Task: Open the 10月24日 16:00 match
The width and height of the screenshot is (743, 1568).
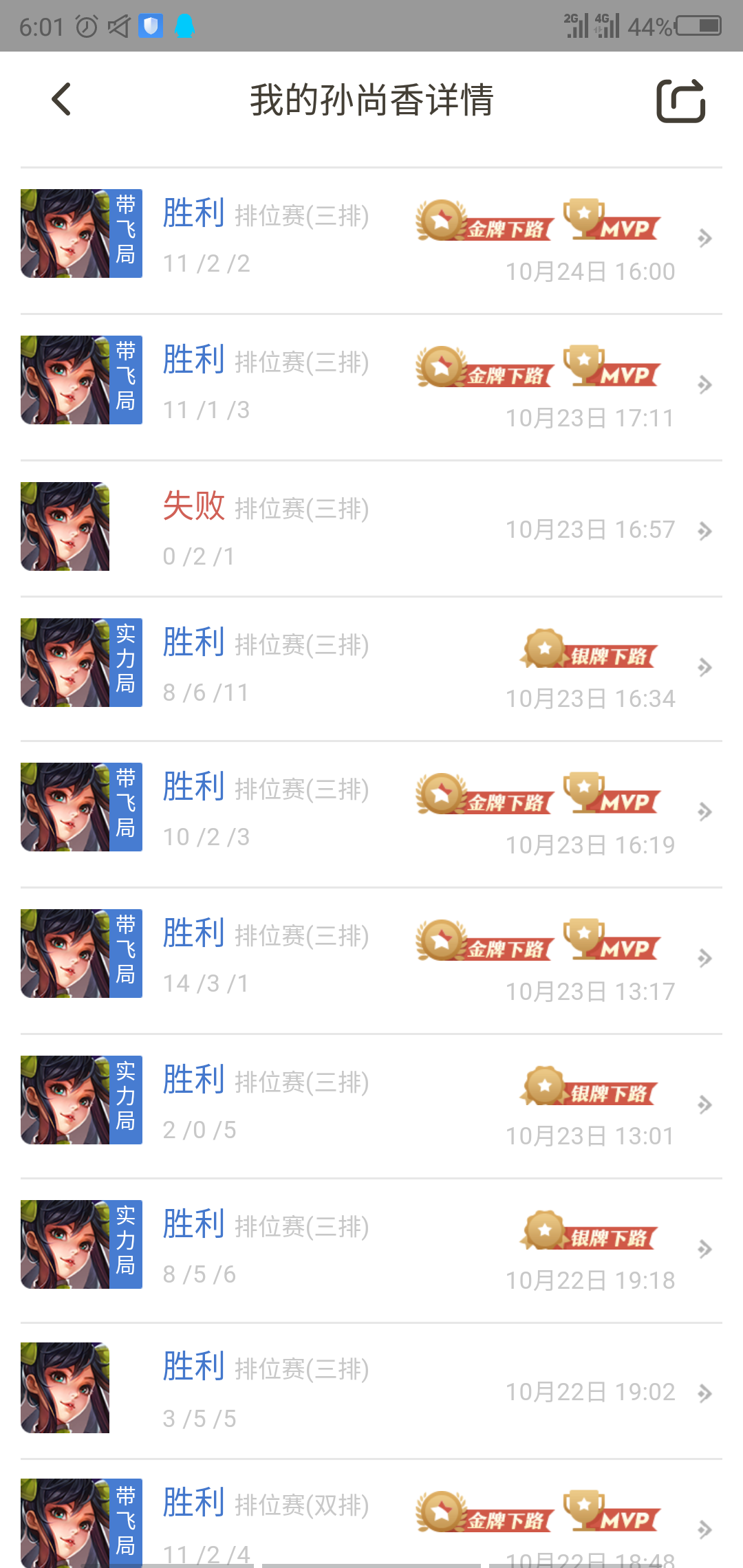Action: click(371, 241)
